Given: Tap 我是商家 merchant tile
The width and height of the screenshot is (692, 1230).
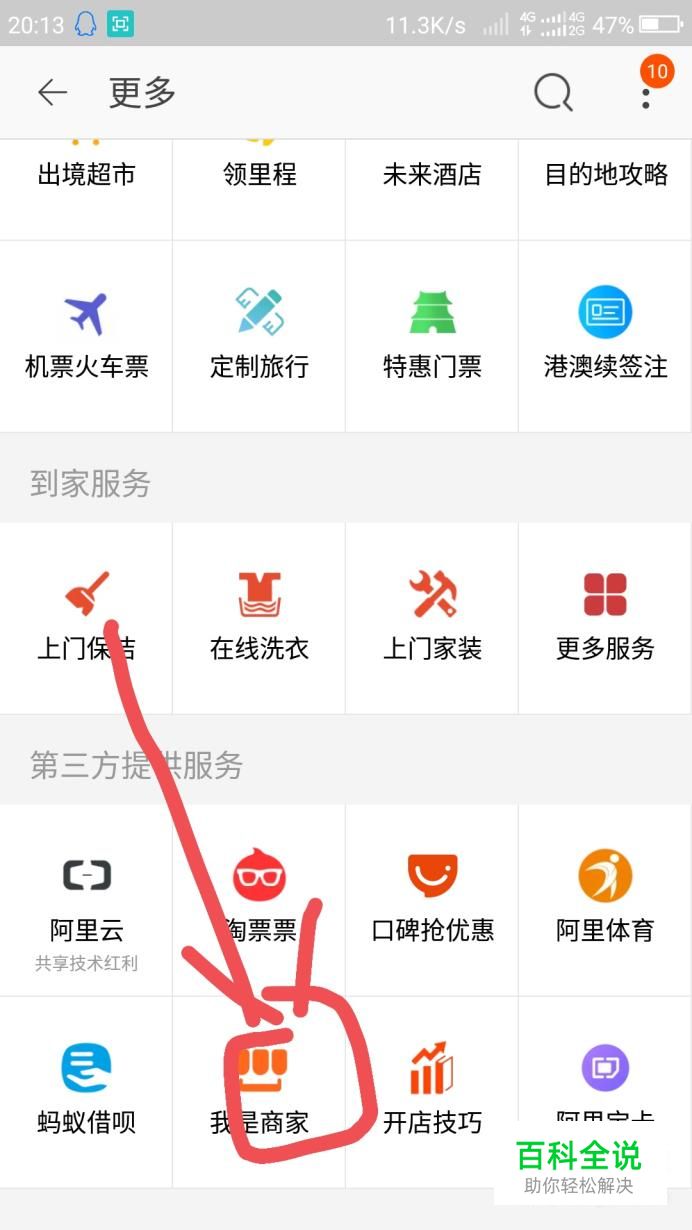Looking at the screenshot, I should 259,1092.
